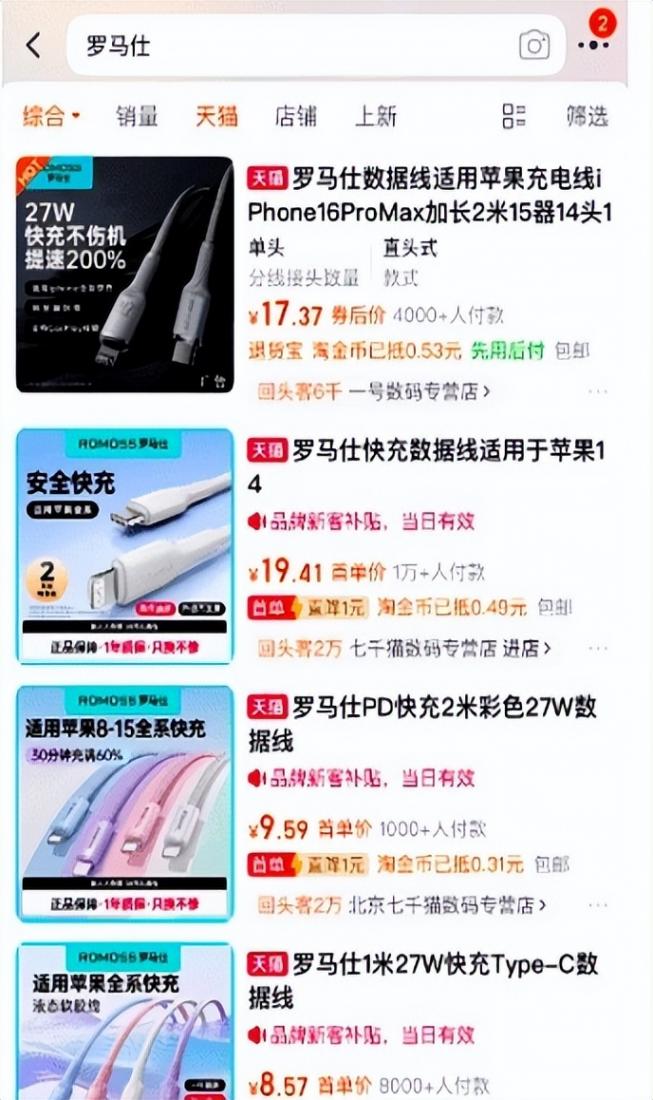This screenshot has height=1100, width=653.
Task: Tap the 罗马仕 search box
Action: (290, 46)
